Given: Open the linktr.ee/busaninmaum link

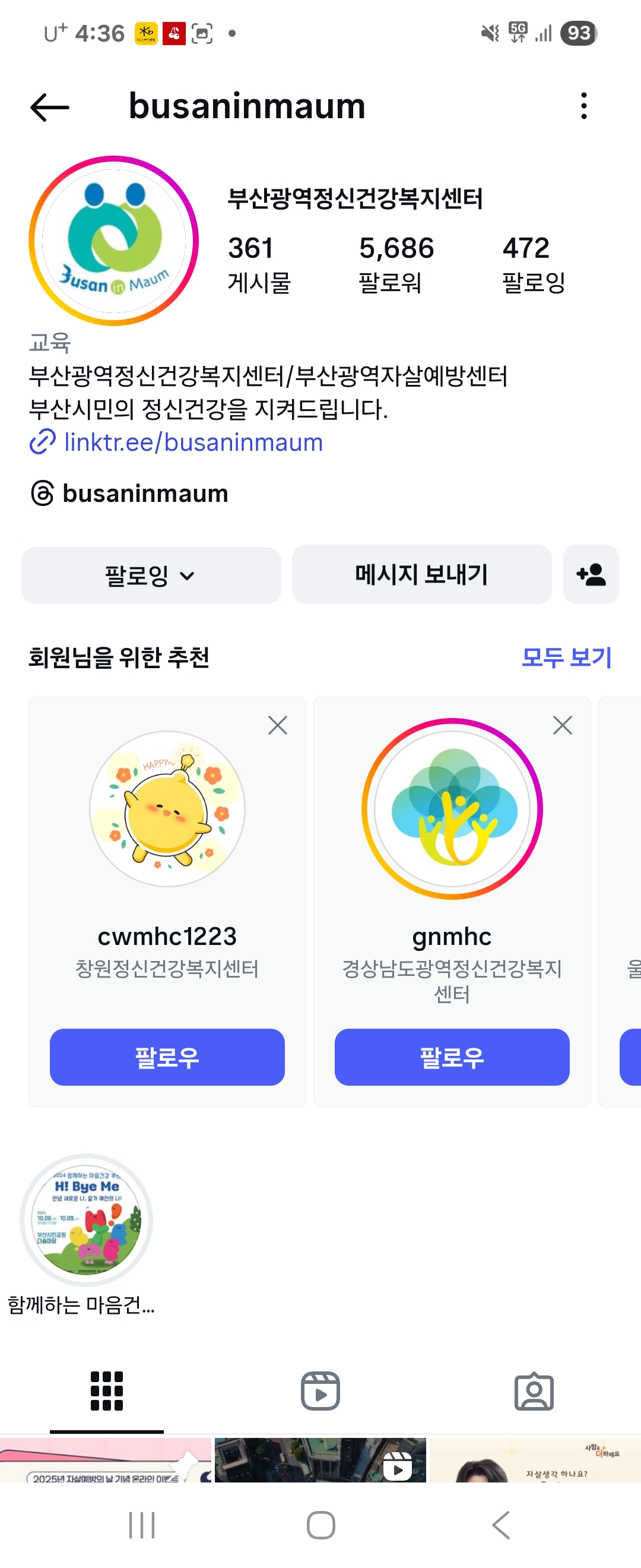Looking at the screenshot, I should pyautogui.click(x=193, y=442).
